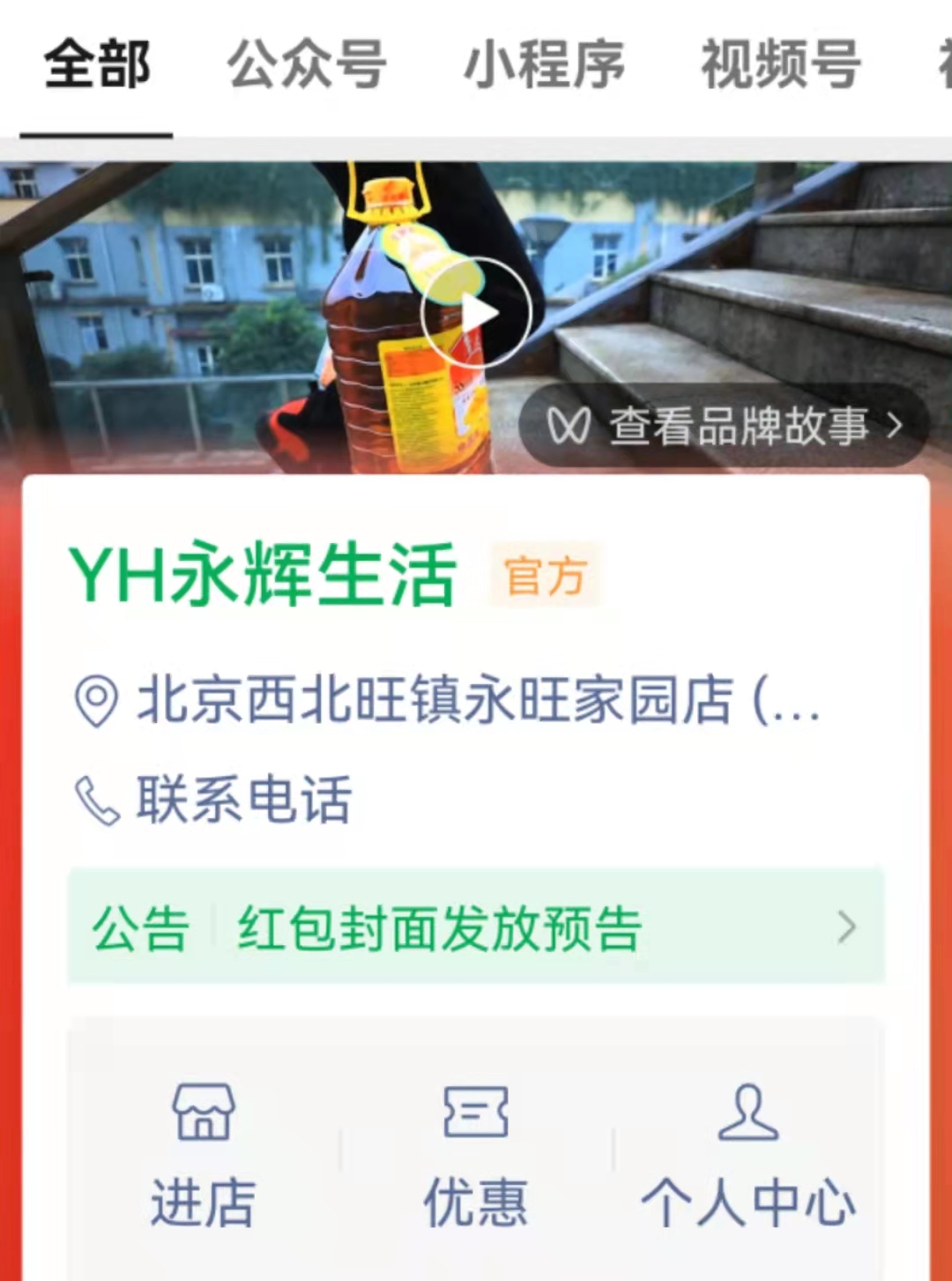This screenshot has width=952, height=1281.
Task: Open brand story through its arrow chevron
Action: 895,426
